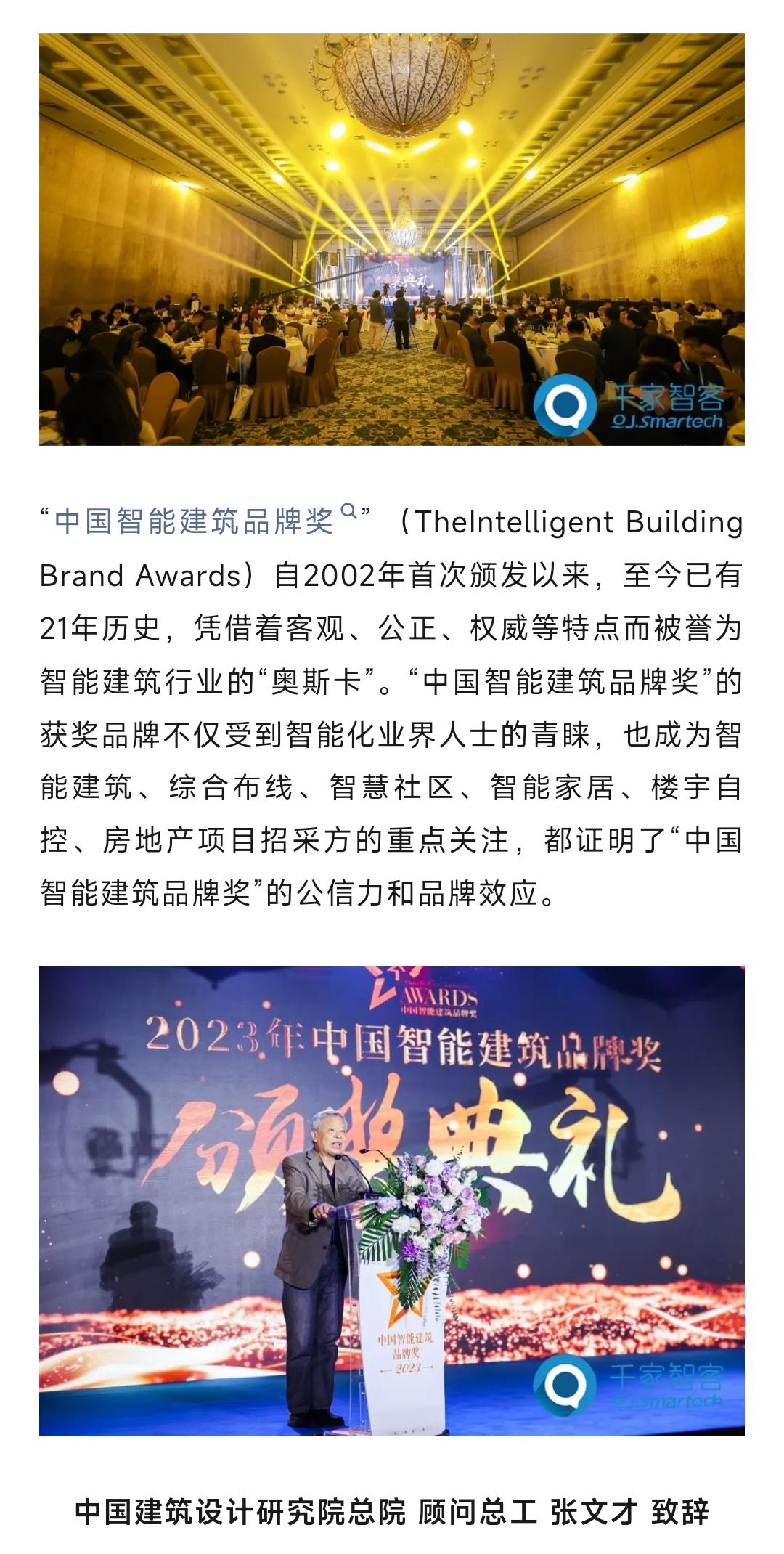View the banquet hall photo full screen
The width and height of the screenshot is (784, 1554).
point(392,240)
